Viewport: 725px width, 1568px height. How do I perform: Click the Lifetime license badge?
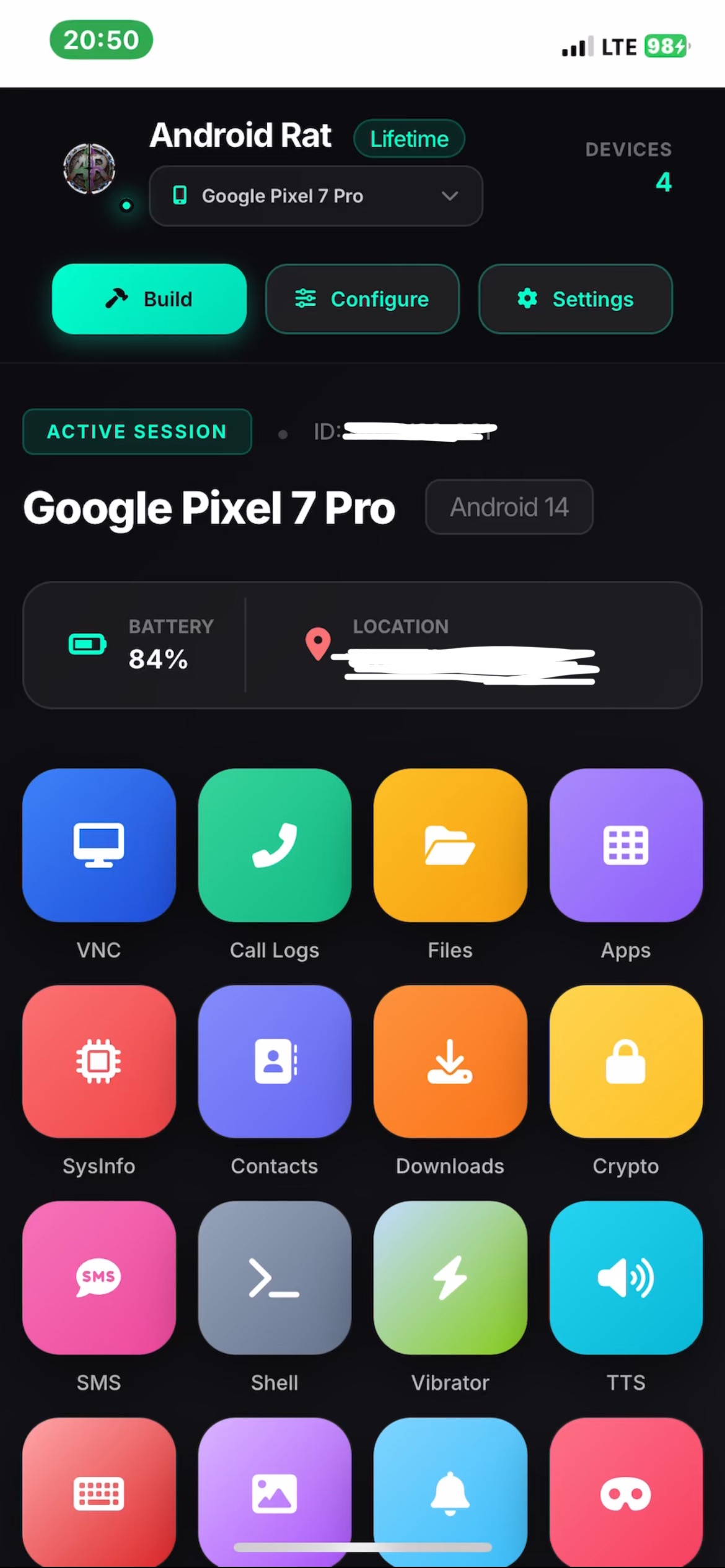point(409,138)
